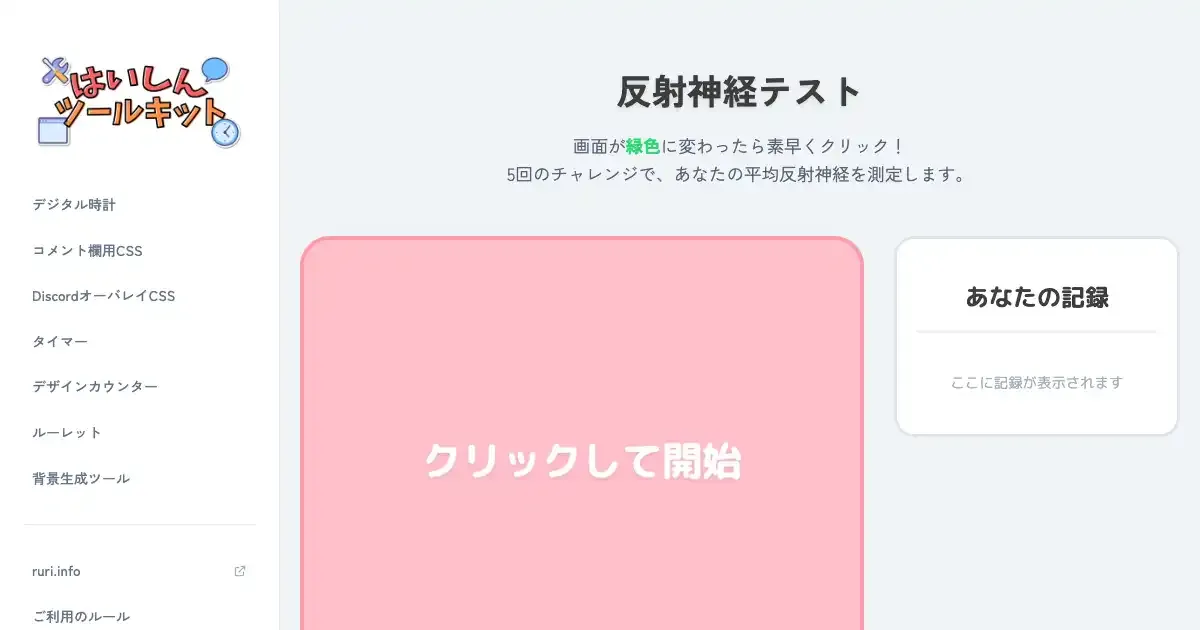Open ご利用のルール page
This screenshot has width=1200, height=630.
(x=81, y=616)
